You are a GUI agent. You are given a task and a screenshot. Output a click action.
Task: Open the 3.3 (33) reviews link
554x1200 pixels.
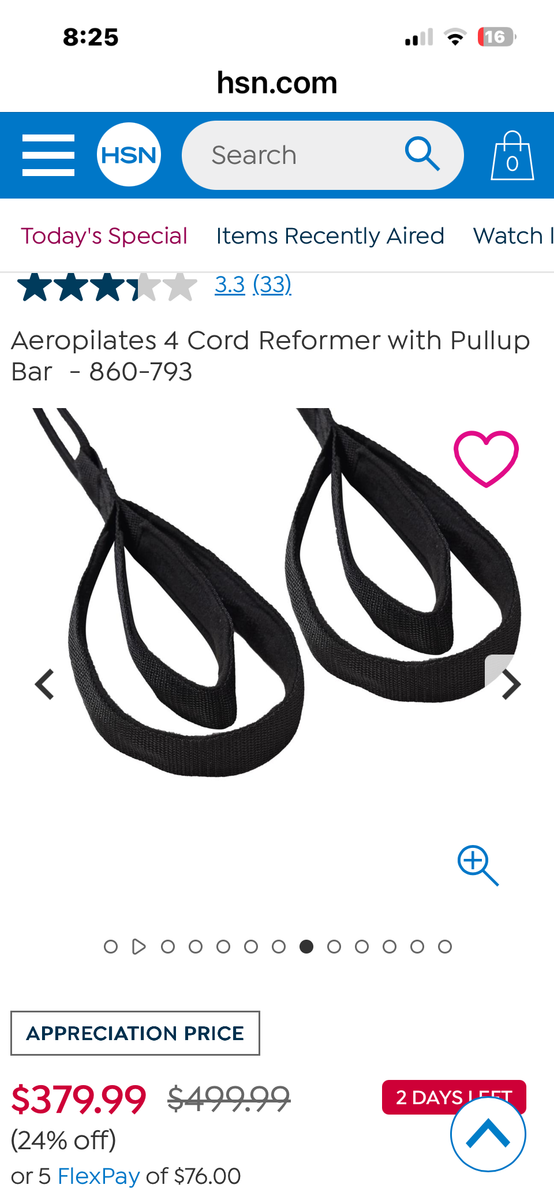tap(253, 285)
